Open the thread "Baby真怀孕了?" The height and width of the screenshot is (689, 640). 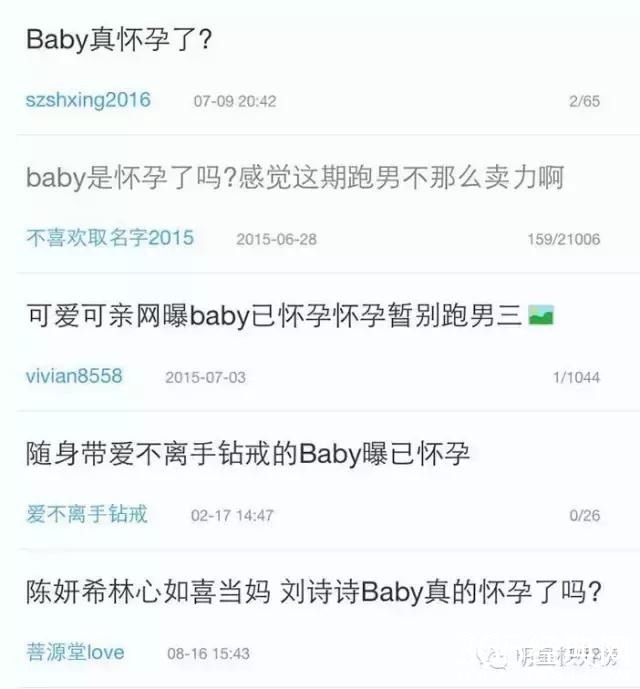tap(119, 41)
